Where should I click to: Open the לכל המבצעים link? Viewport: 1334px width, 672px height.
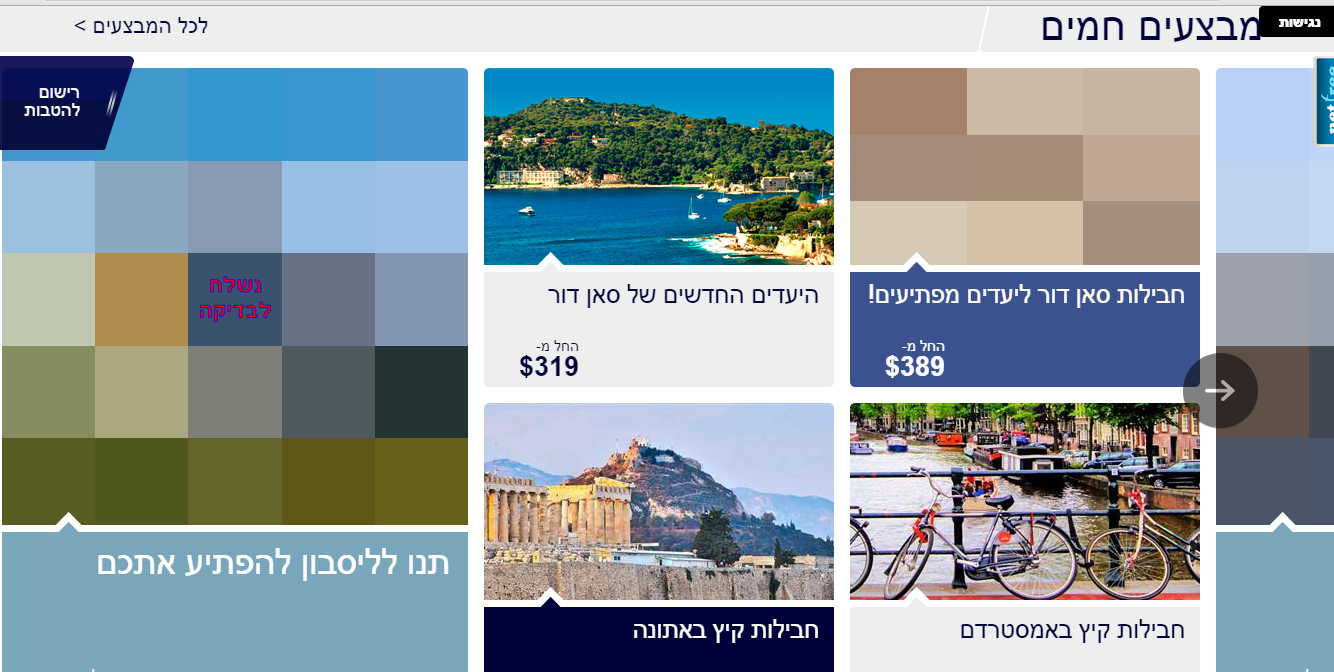tap(141, 26)
